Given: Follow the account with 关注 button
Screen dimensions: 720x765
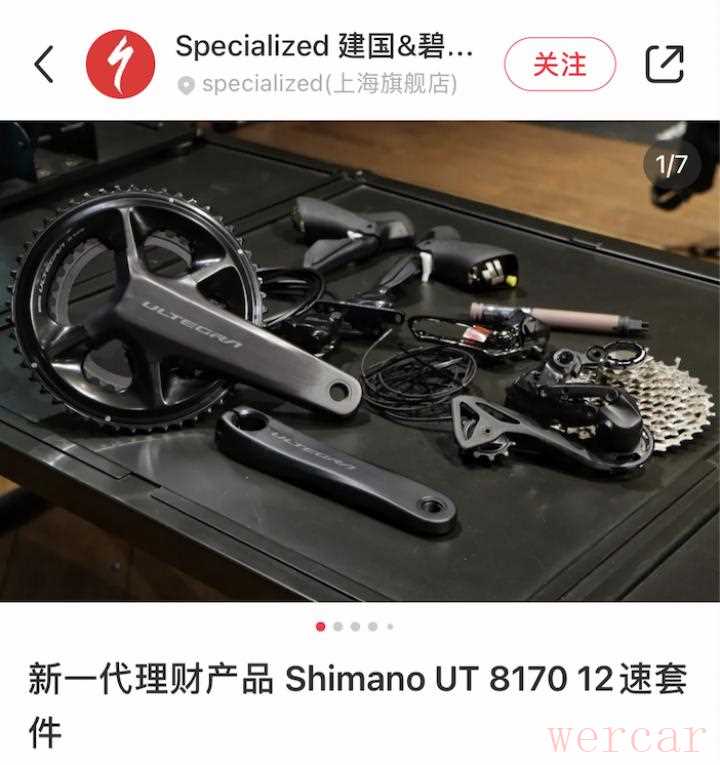Looking at the screenshot, I should (560, 64).
